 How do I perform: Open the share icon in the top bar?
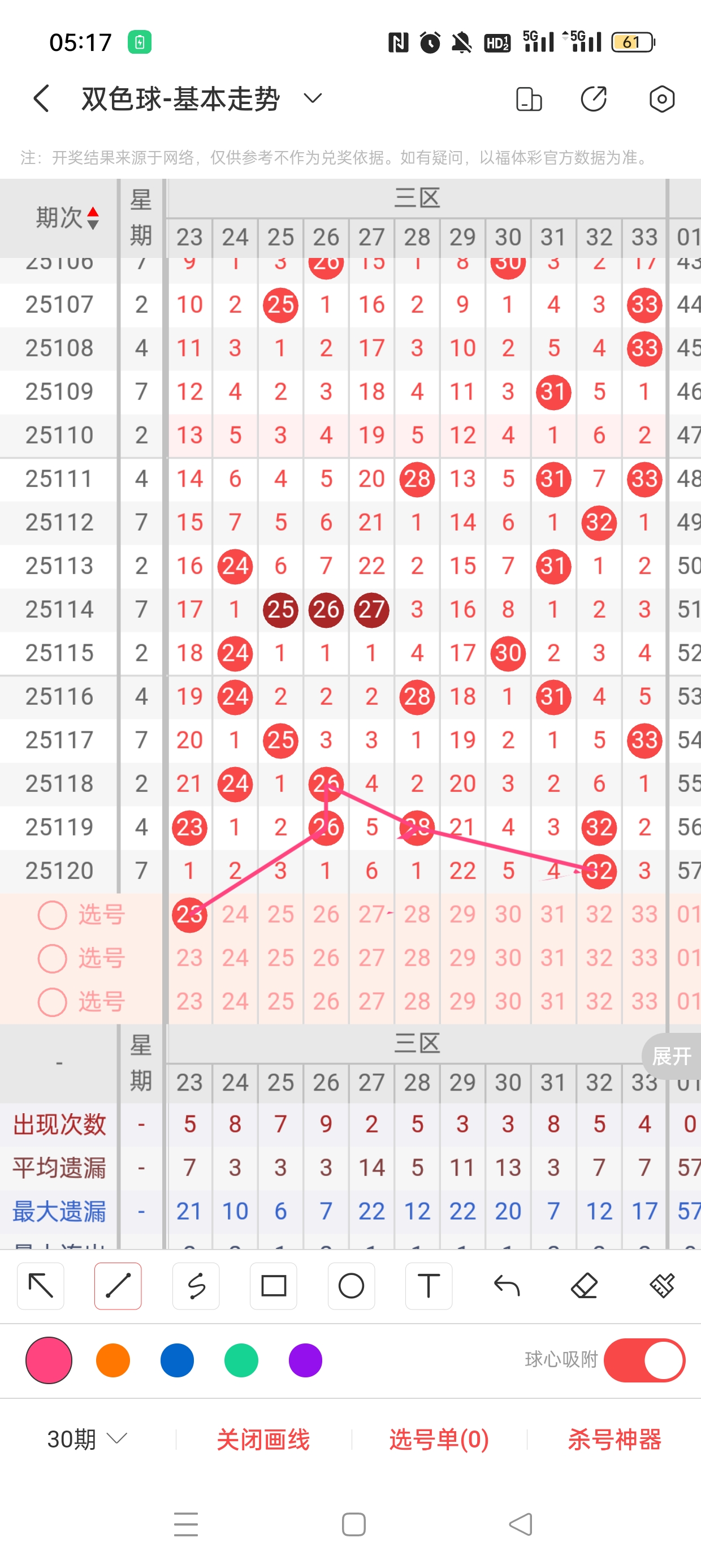click(593, 98)
